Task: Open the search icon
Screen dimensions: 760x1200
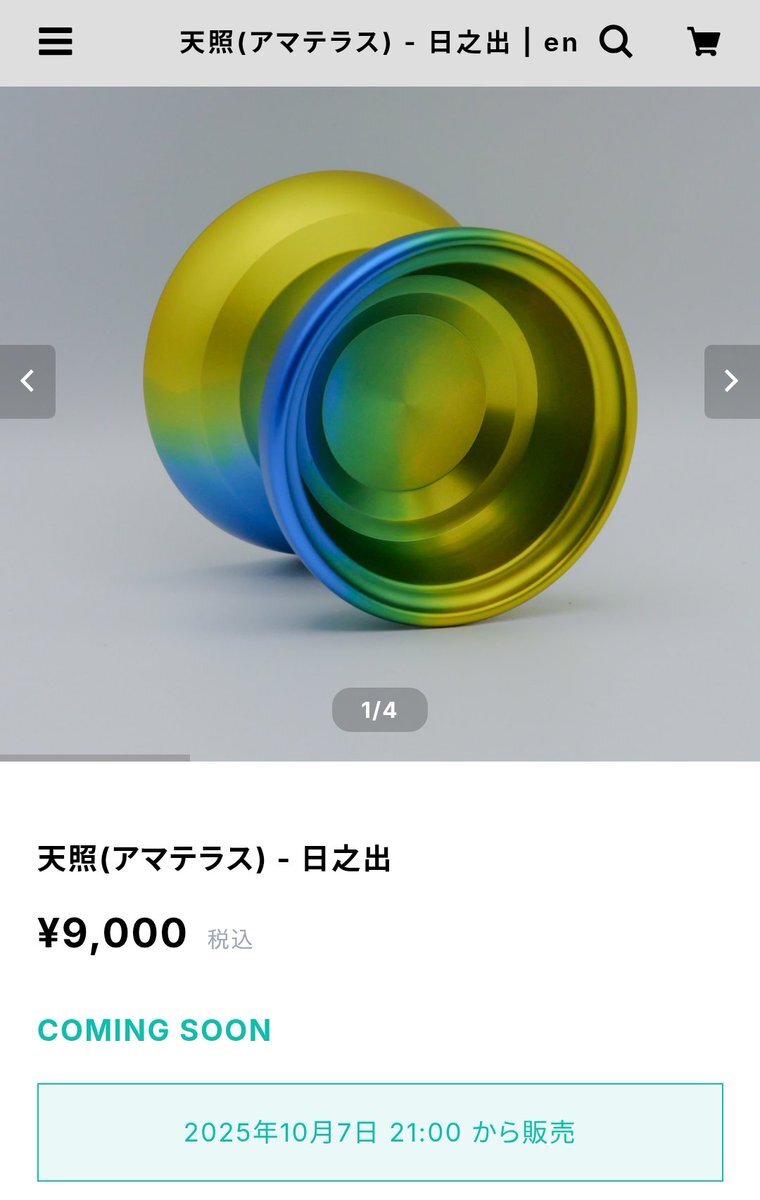Action: 616,42
